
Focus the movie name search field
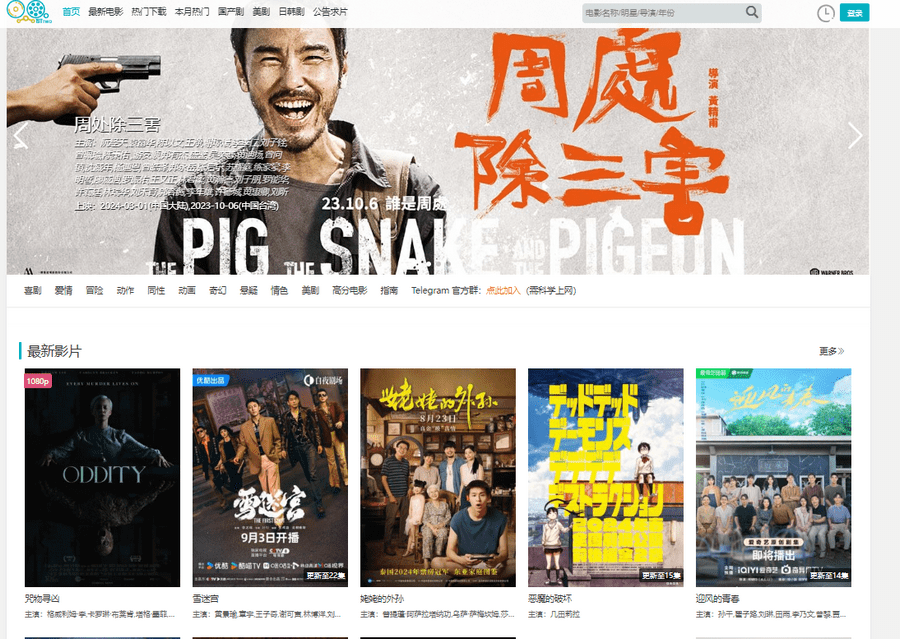[x=660, y=13]
